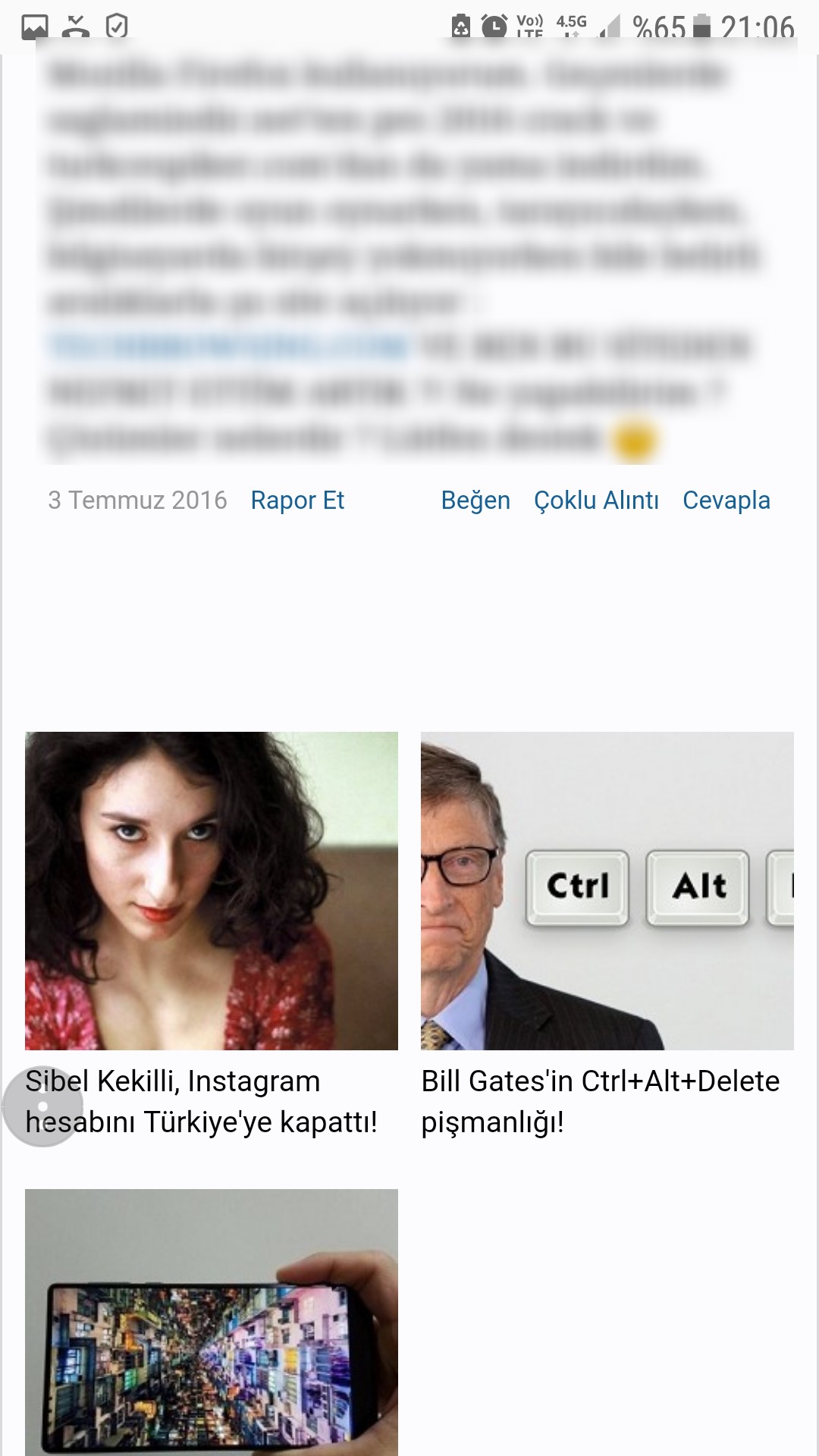Tap the floating assistive circle button
Viewport: 819px width, 1456px height.
pyautogui.click(x=42, y=1107)
